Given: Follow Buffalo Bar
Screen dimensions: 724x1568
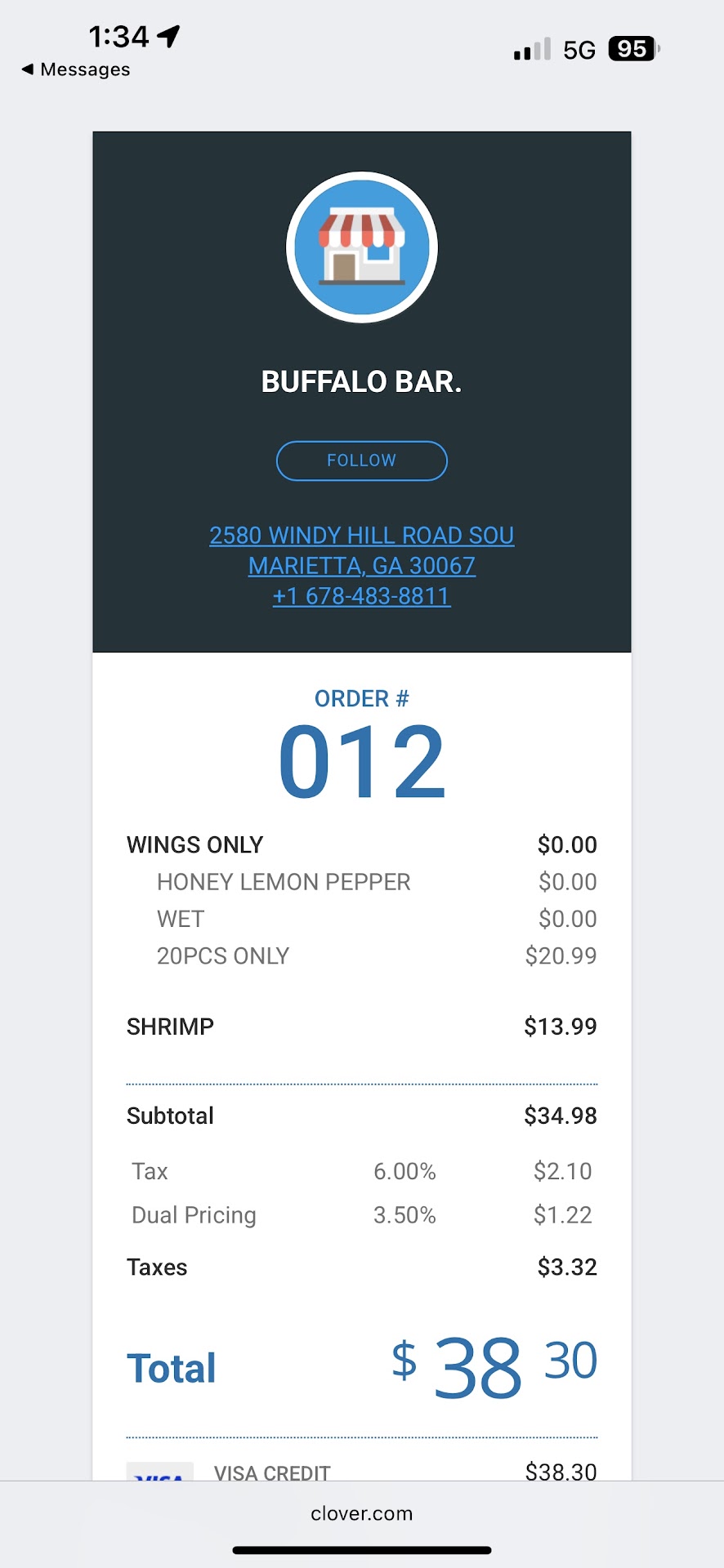Looking at the screenshot, I should click(361, 461).
